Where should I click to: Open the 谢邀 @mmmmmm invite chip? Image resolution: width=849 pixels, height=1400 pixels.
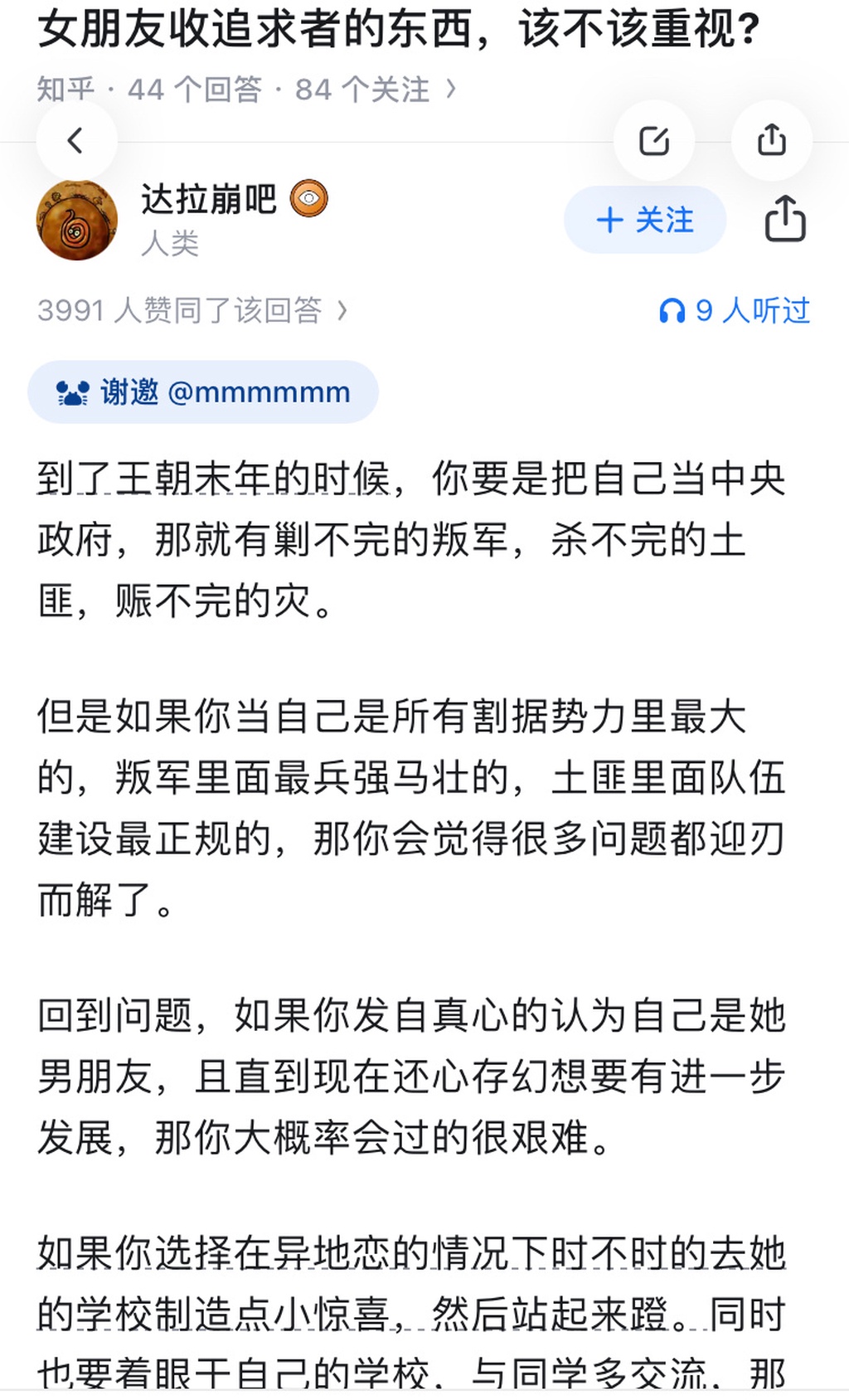coord(203,391)
